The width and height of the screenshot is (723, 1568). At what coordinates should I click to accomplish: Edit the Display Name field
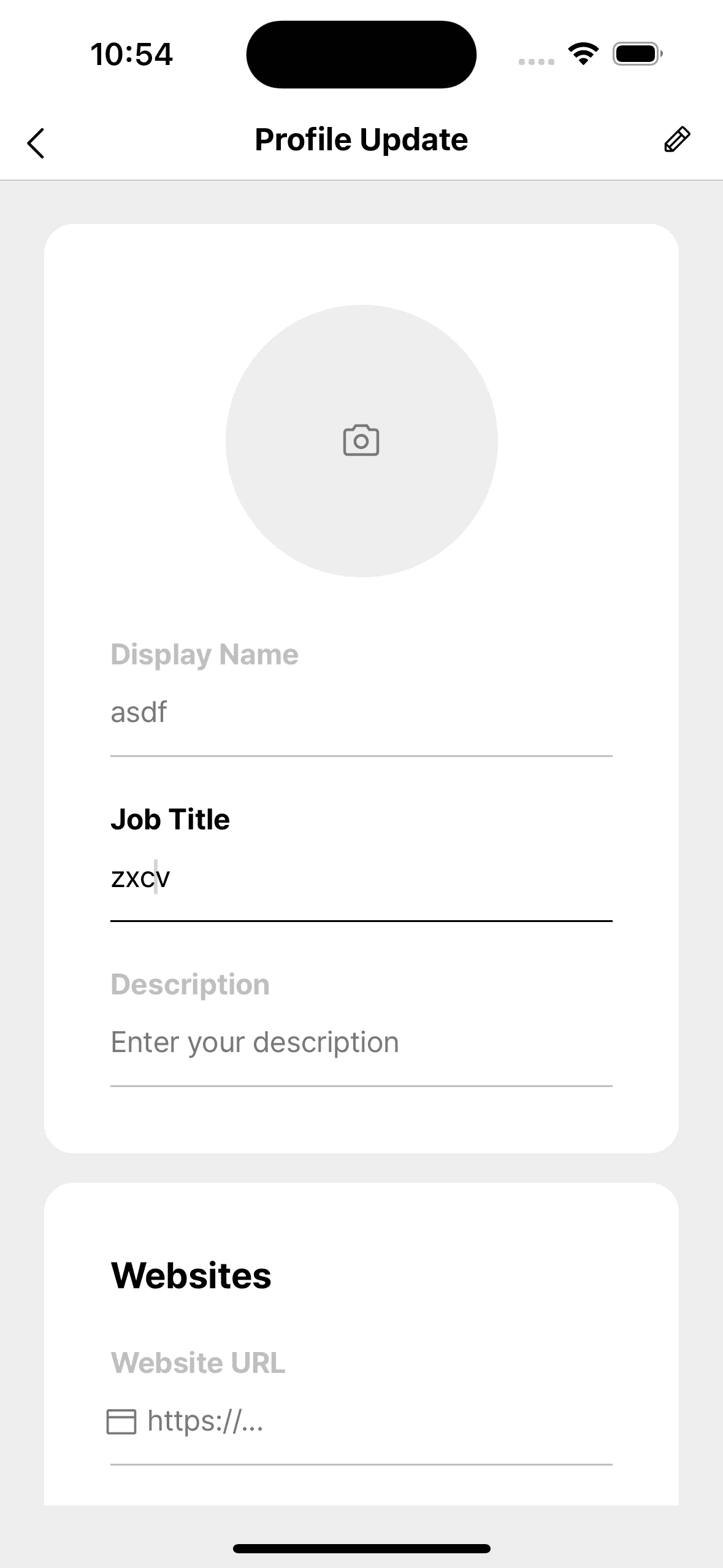coord(361,713)
